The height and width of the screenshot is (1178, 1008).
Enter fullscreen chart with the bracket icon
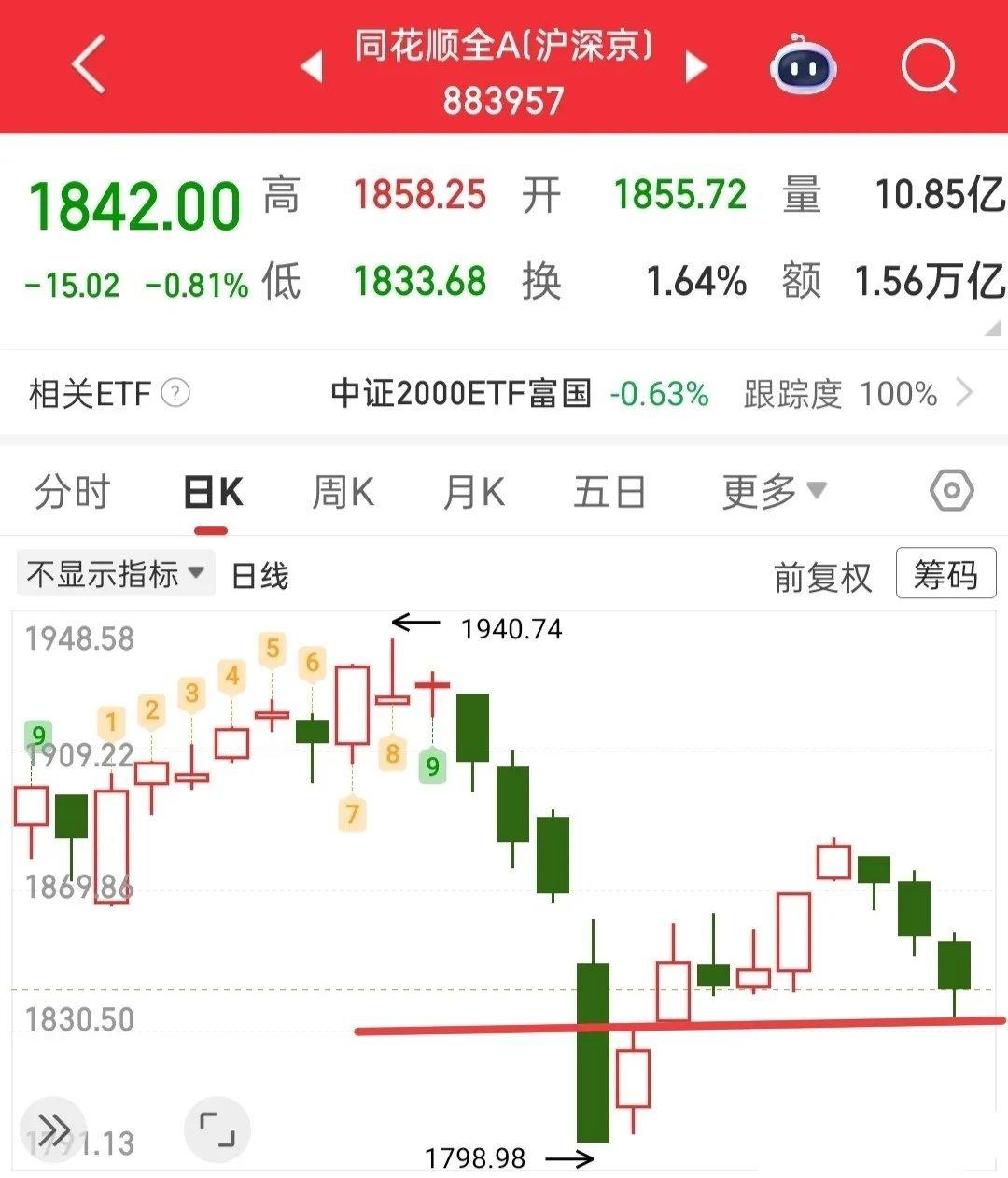pos(217,1128)
